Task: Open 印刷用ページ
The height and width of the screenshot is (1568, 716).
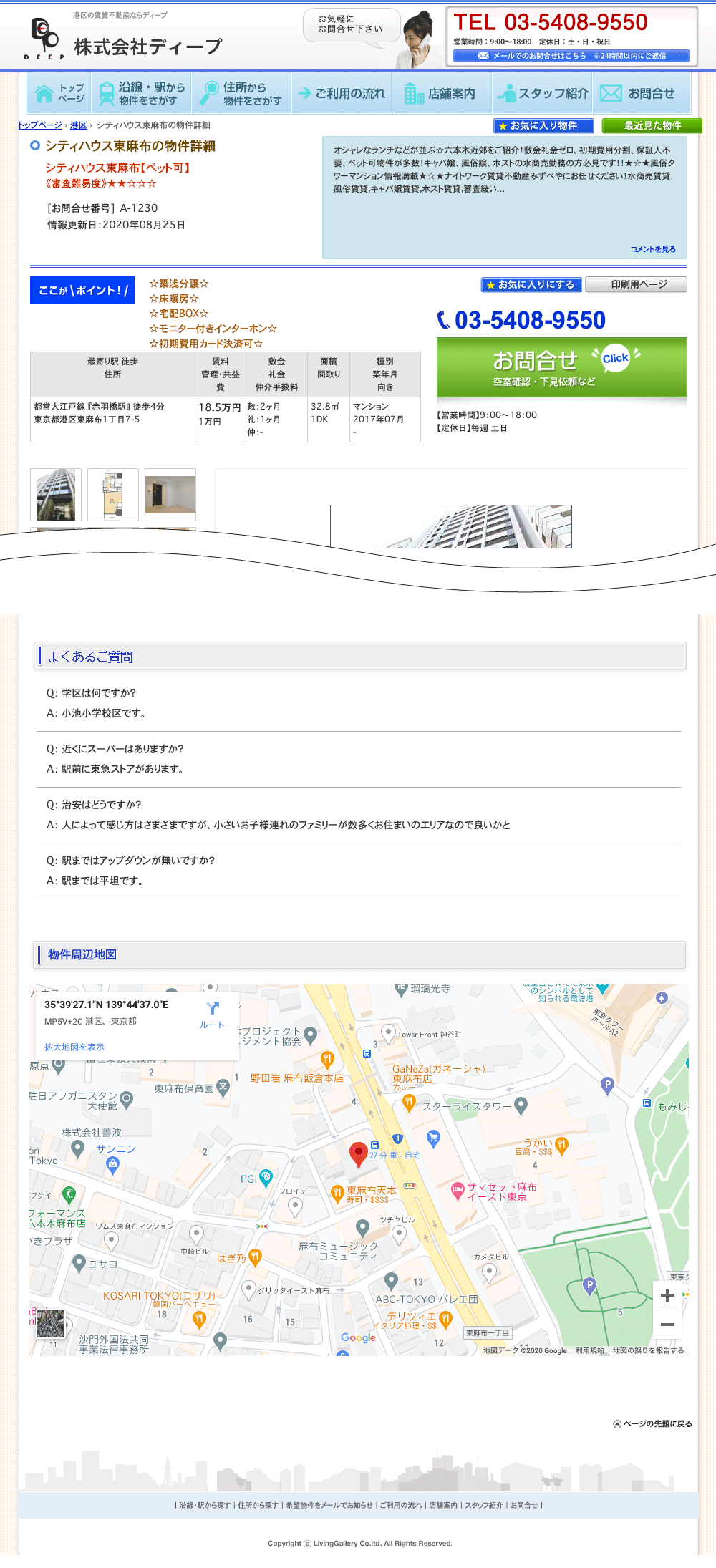Action: point(636,284)
